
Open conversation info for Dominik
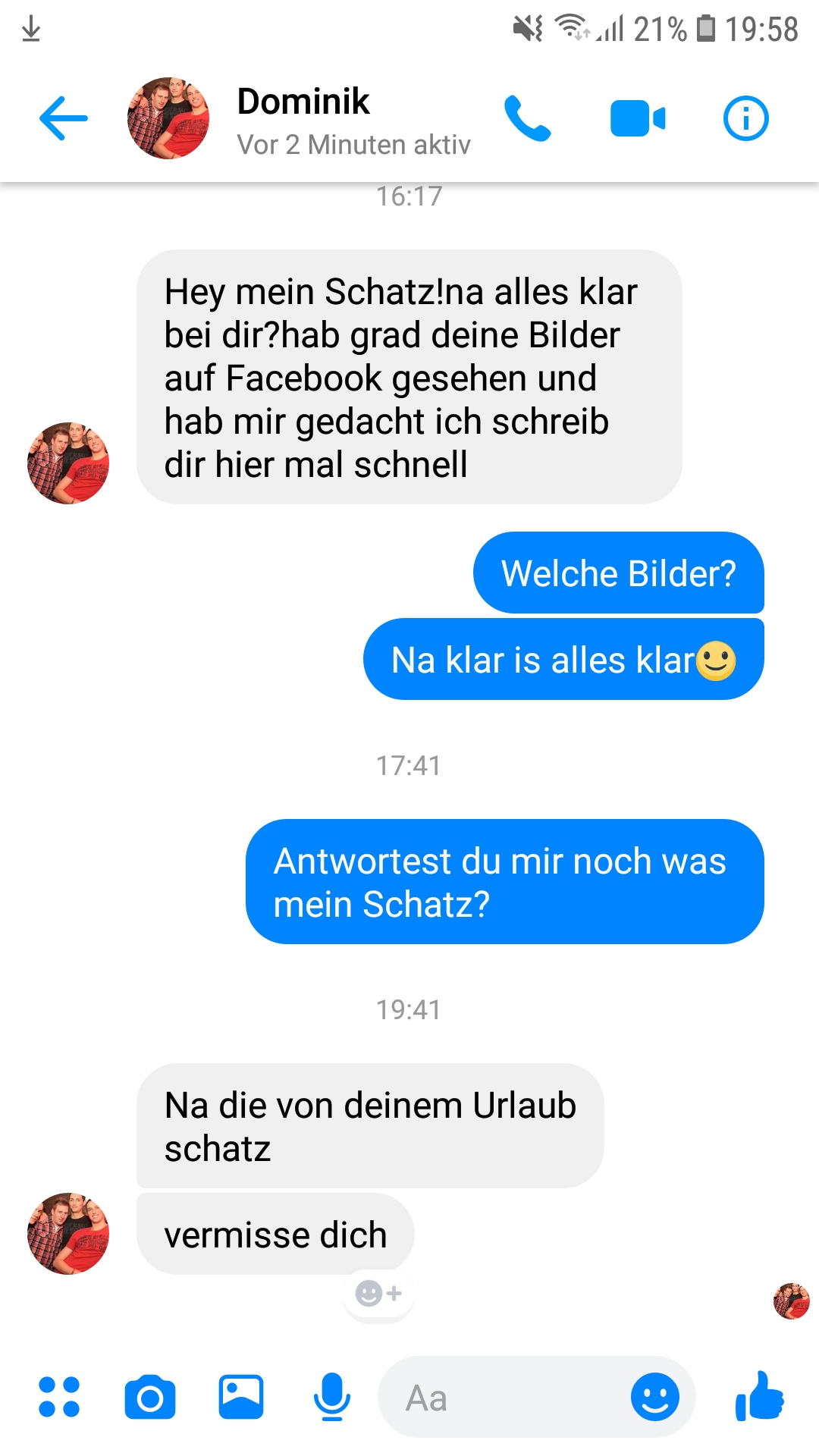(x=745, y=118)
